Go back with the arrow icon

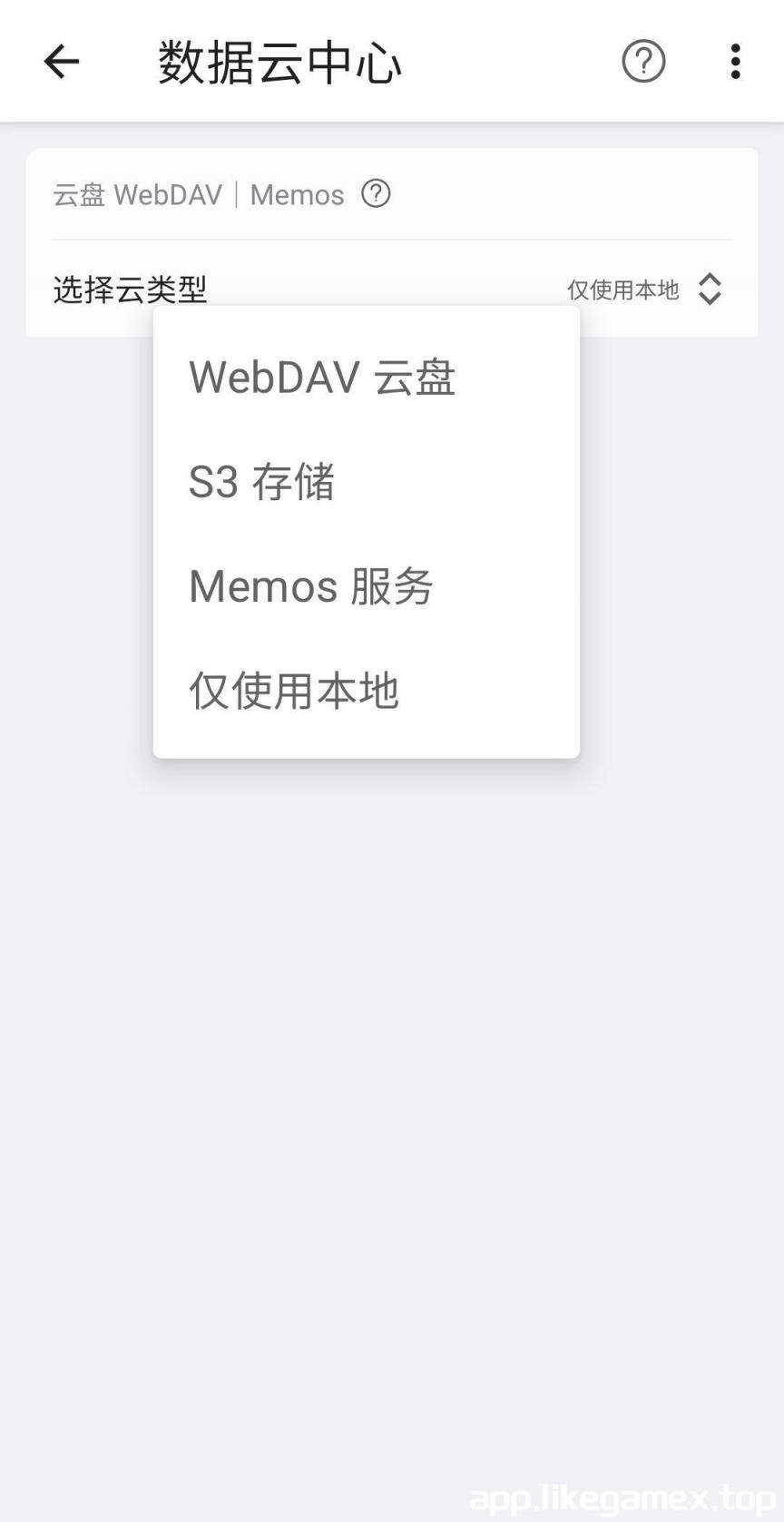(x=62, y=62)
